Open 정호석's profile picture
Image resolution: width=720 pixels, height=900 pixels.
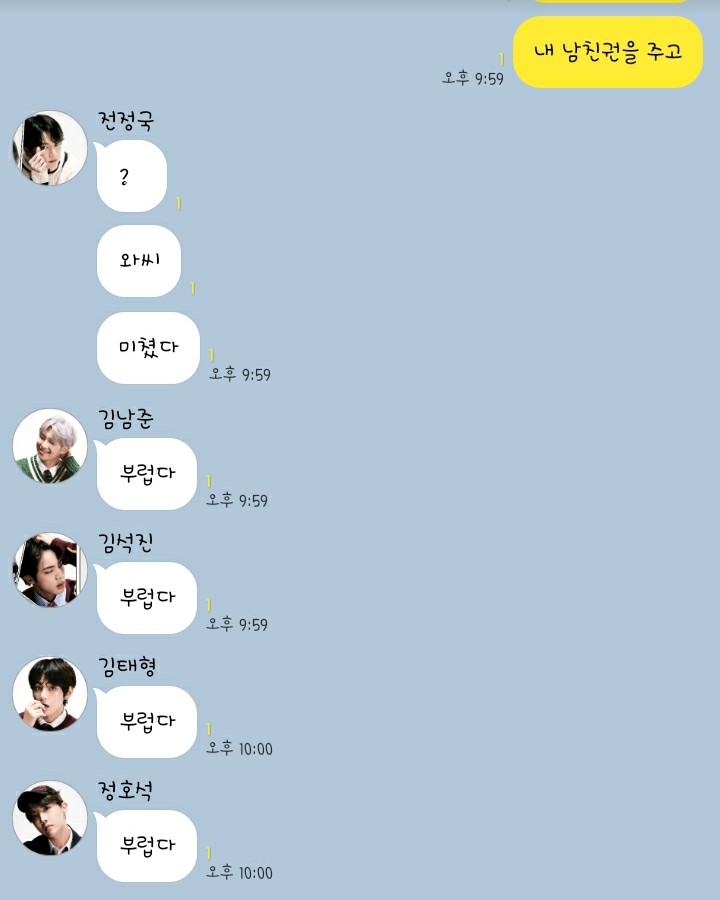pyautogui.click(x=49, y=820)
